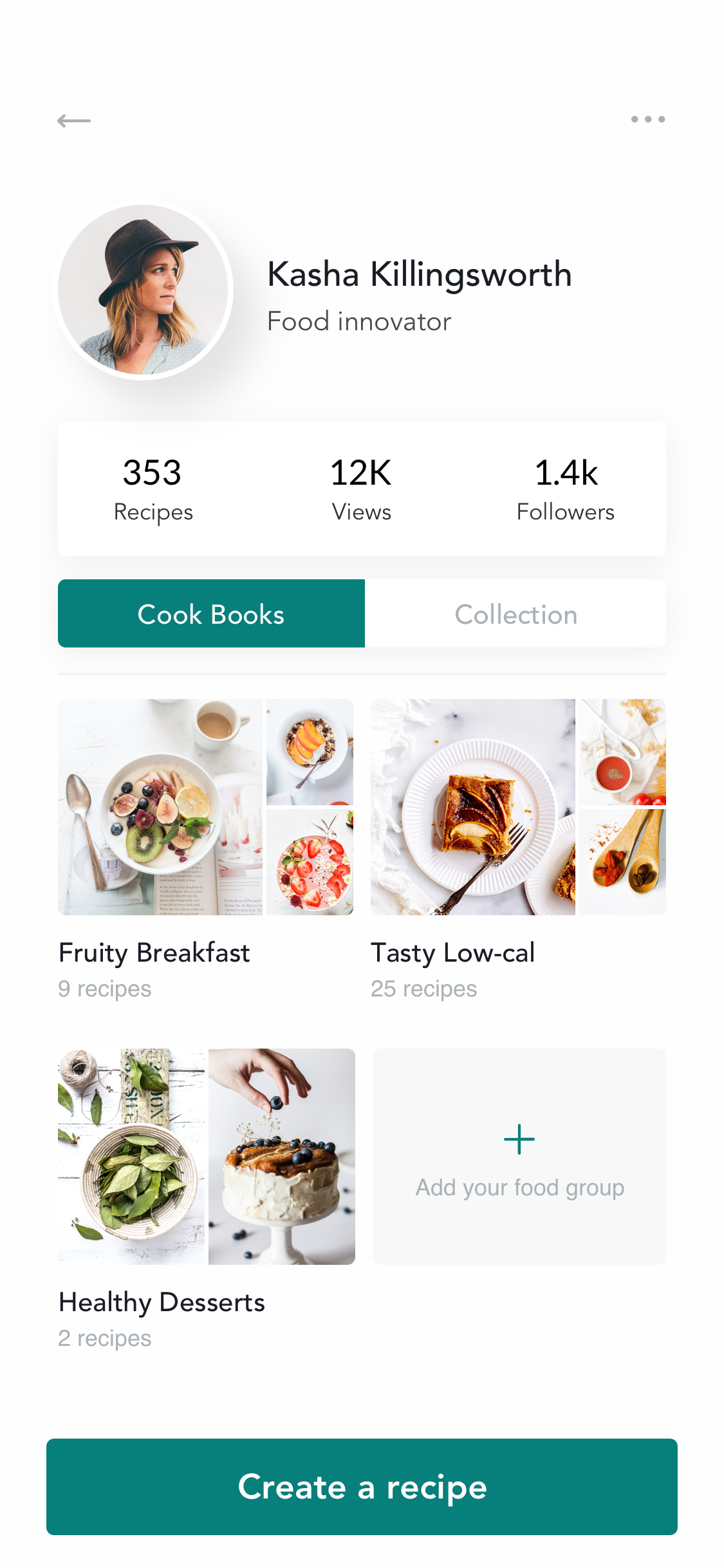The image size is (724, 1568).
Task: Tap Create a recipe button
Action: [x=362, y=1487]
